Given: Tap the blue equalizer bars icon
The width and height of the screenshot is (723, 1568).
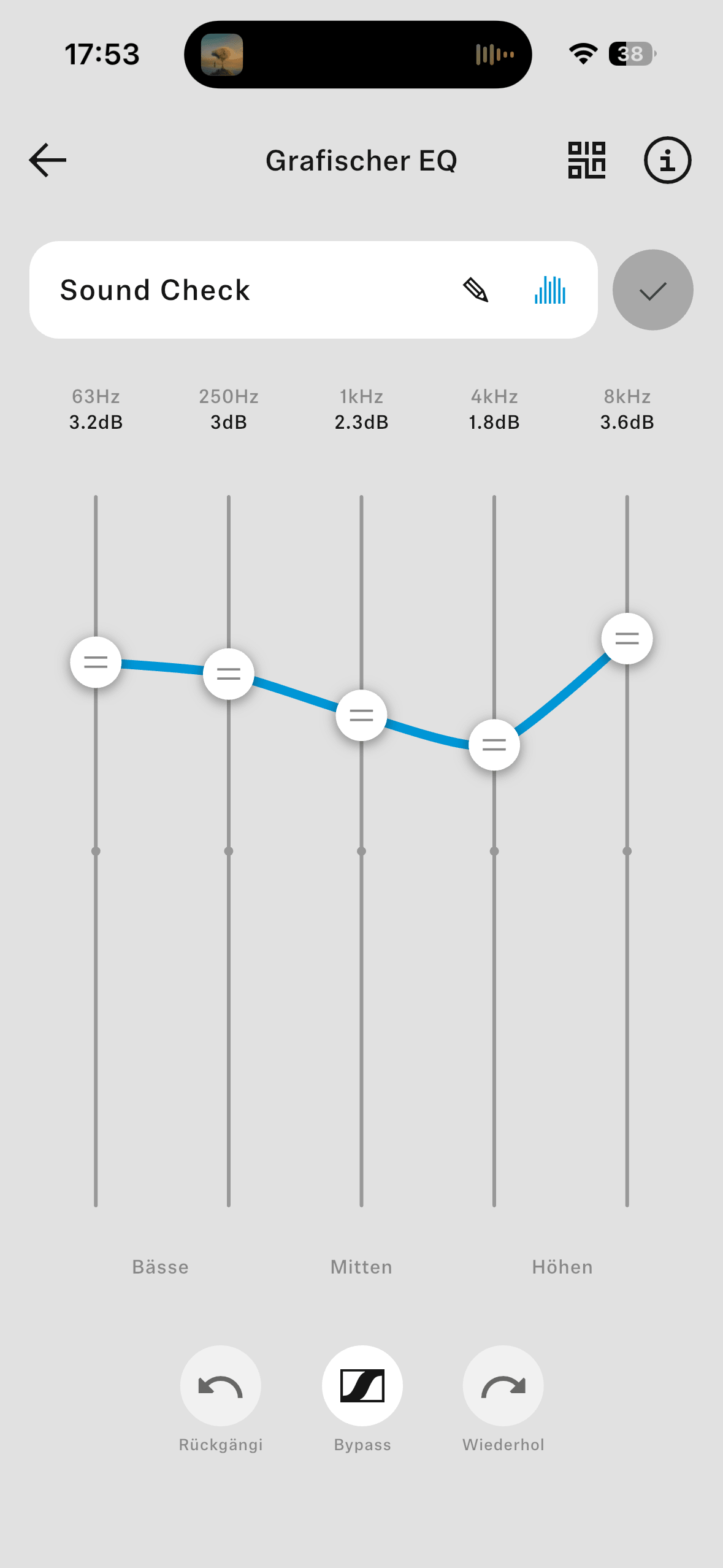Looking at the screenshot, I should 550,290.
